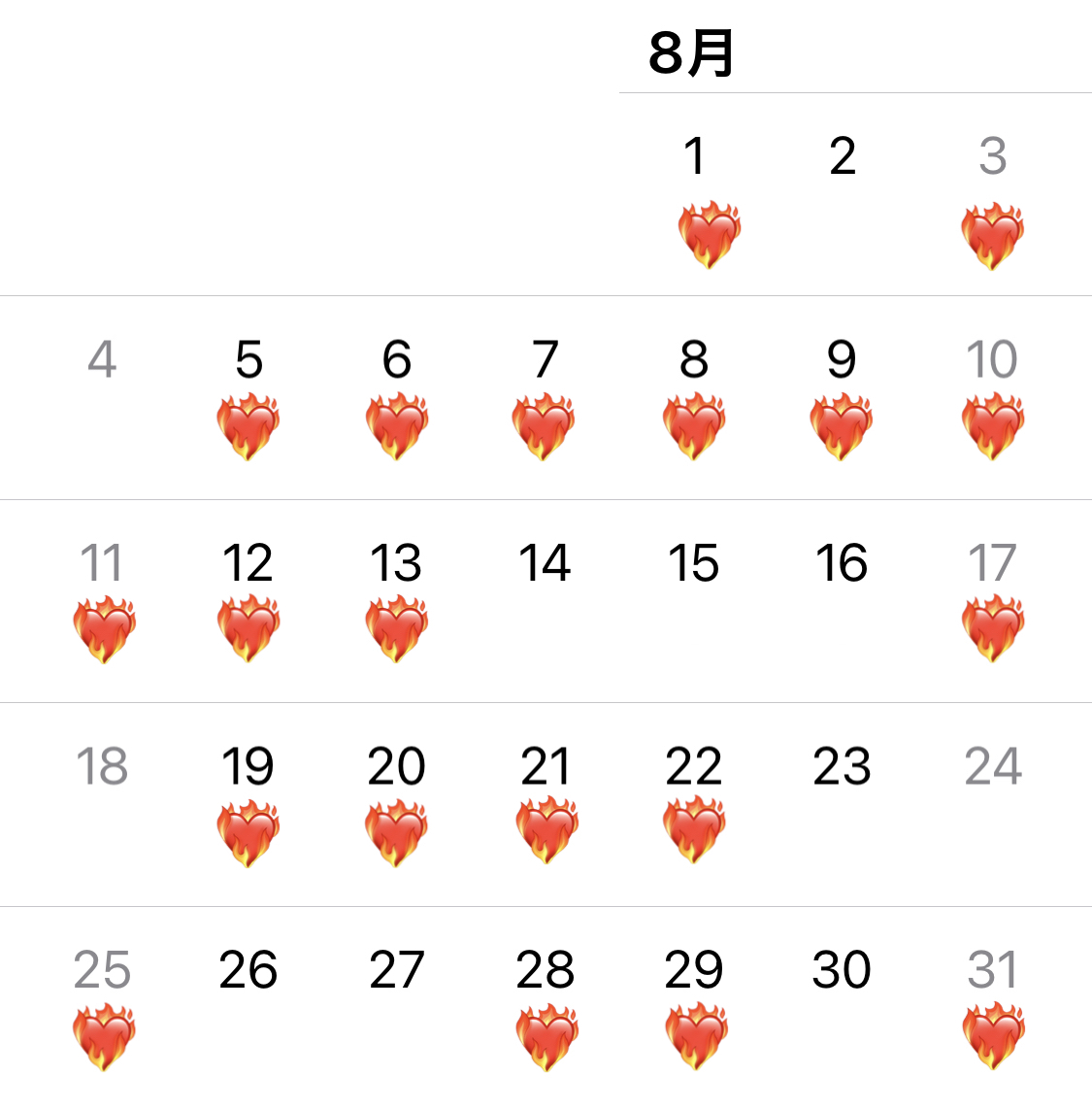
Task: Choose day 4 in the calendar
Action: coord(102,360)
